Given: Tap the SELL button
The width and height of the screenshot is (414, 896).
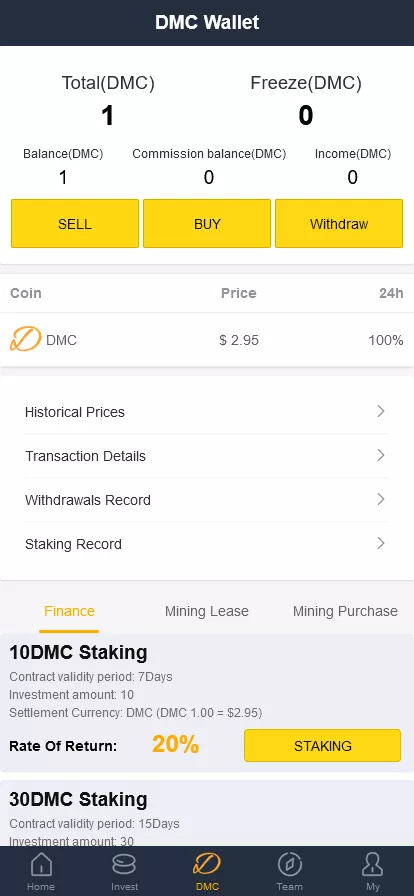Looking at the screenshot, I should pyautogui.click(x=75, y=223).
